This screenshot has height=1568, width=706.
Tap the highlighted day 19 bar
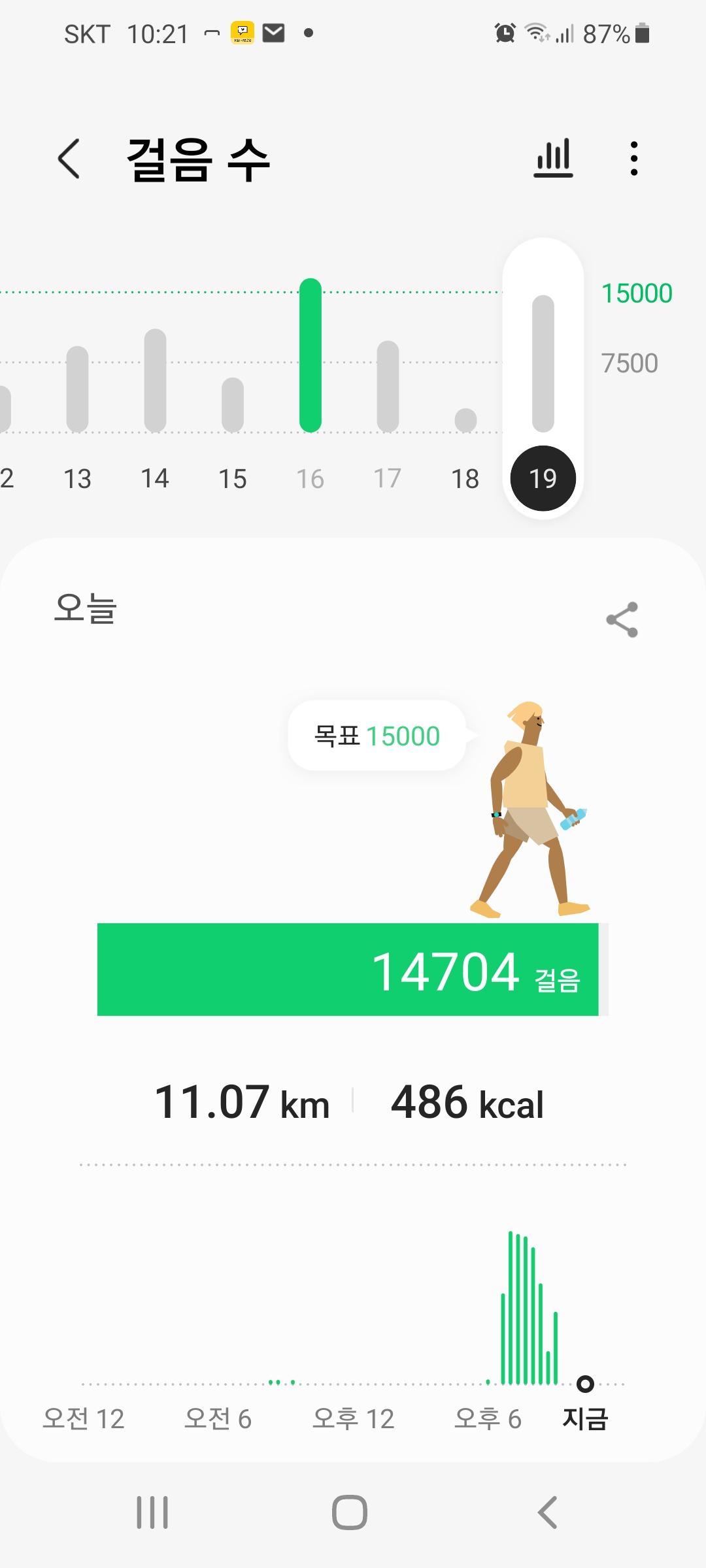(x=543, y=364)
